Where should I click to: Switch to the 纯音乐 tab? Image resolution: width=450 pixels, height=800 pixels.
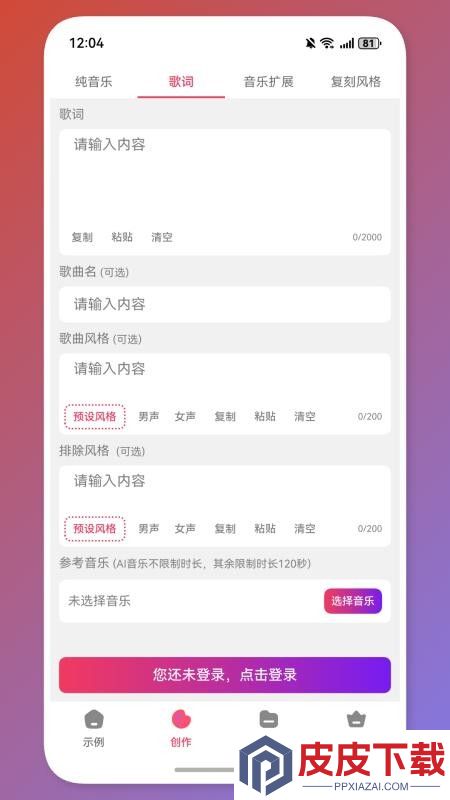pyautogui.click(x=93, y=82)
